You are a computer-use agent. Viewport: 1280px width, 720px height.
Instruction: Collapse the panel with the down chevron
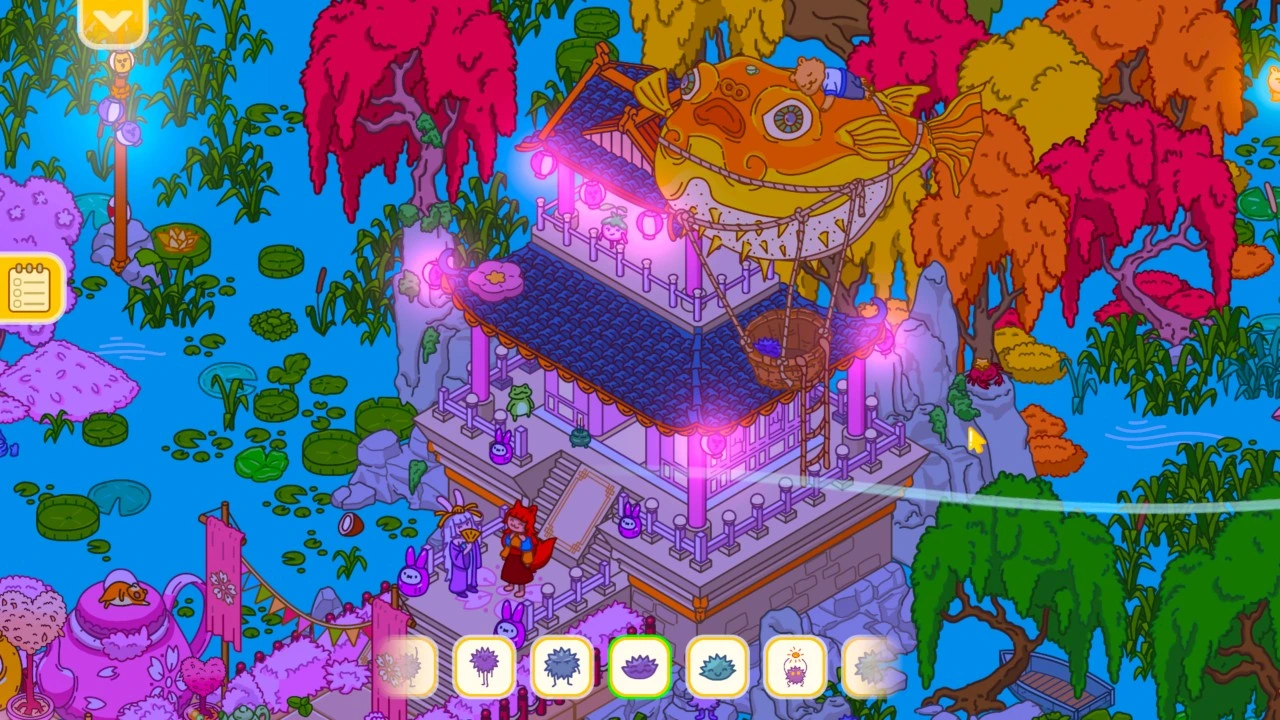(112, 20)
